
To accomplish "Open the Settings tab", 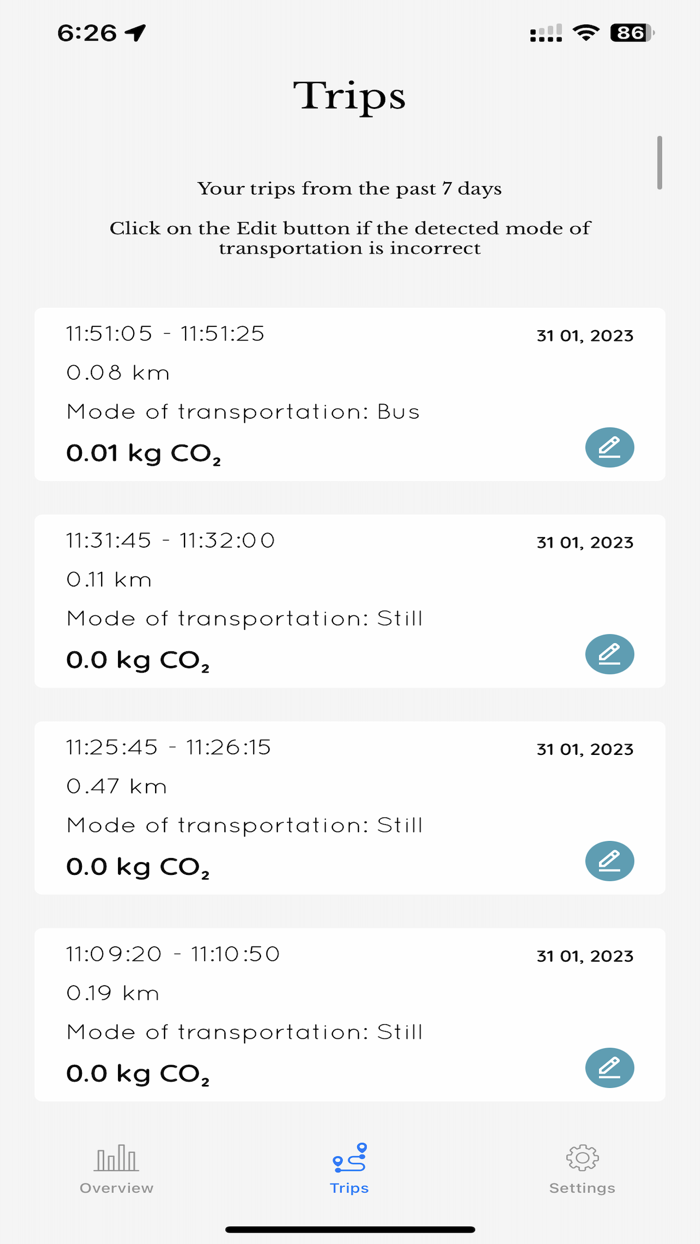I will click(x=582, y=1169).
